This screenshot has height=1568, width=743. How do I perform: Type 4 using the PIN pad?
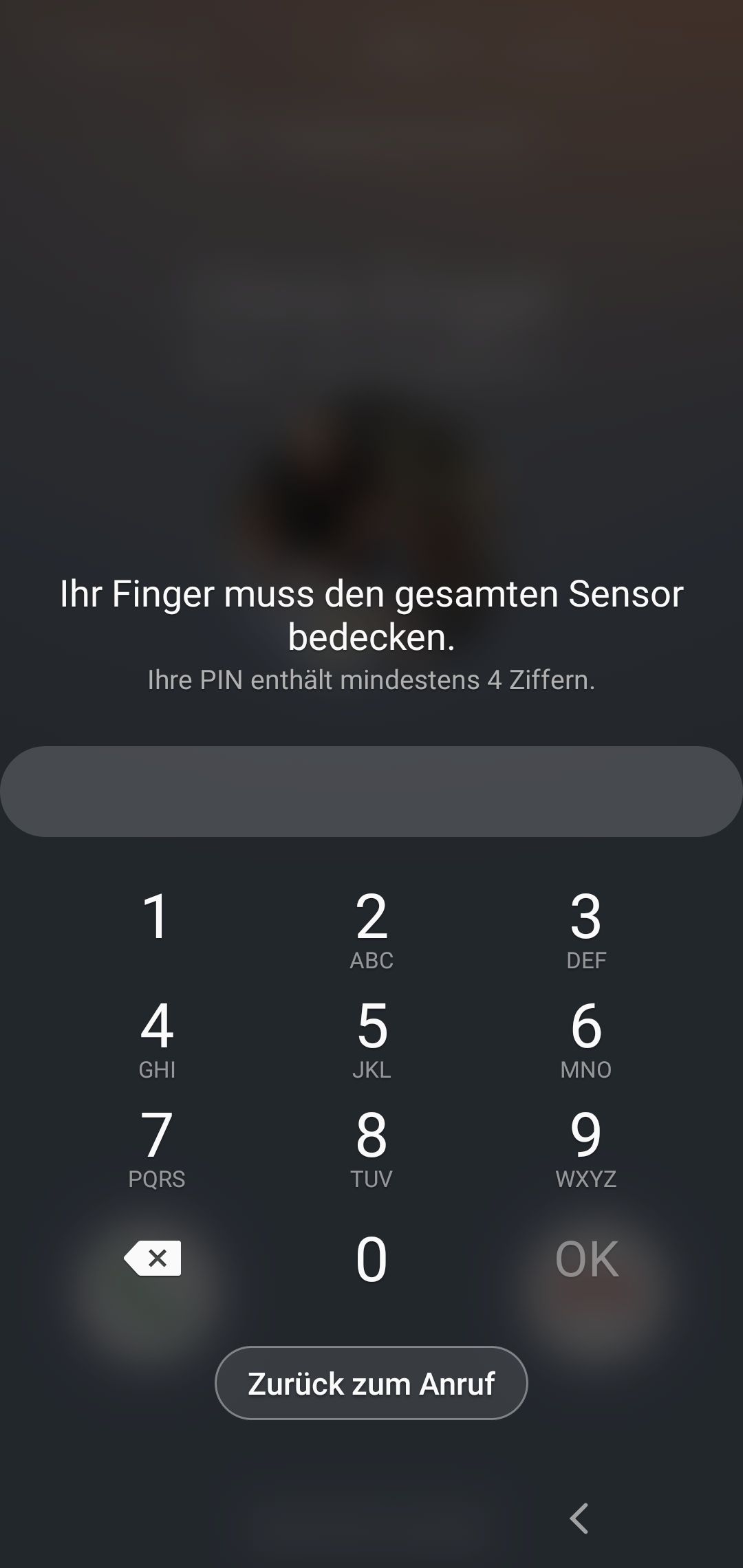(157, 1036)
